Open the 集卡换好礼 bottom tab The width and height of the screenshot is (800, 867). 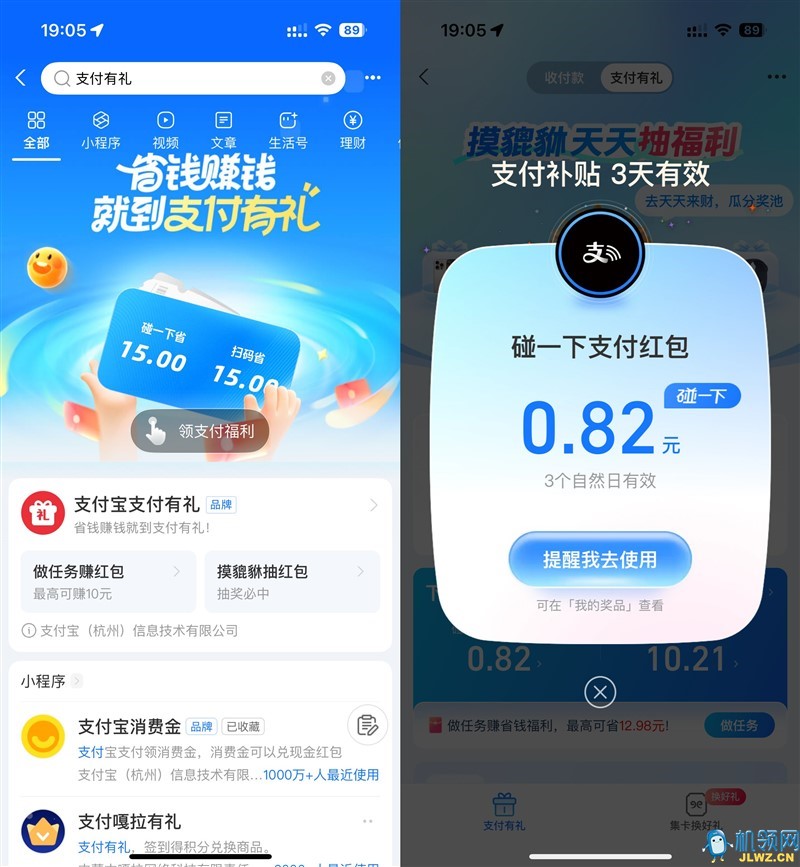coord(695,812)
